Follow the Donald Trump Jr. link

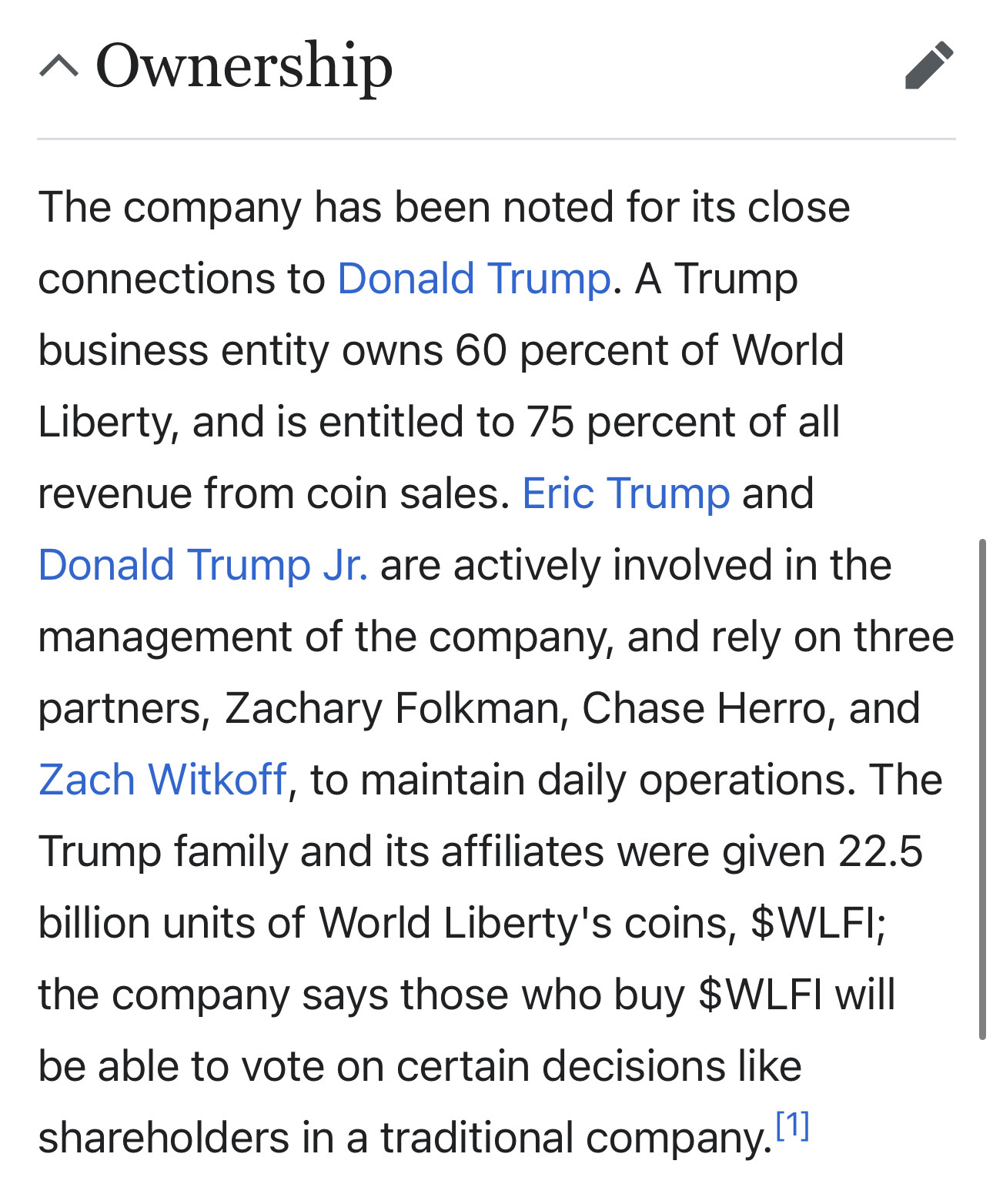tap(203, 565)
